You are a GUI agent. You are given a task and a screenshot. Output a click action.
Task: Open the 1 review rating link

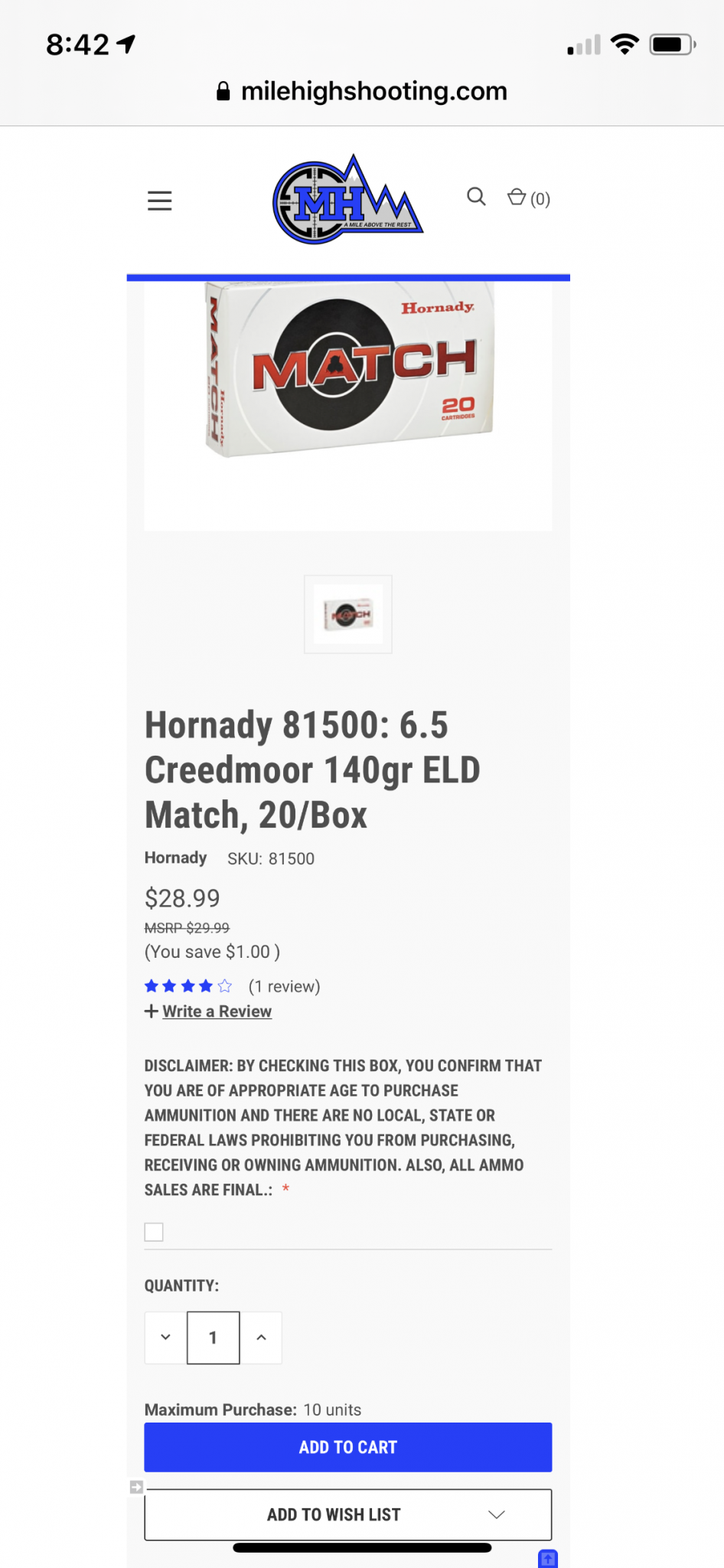point(284,986)
